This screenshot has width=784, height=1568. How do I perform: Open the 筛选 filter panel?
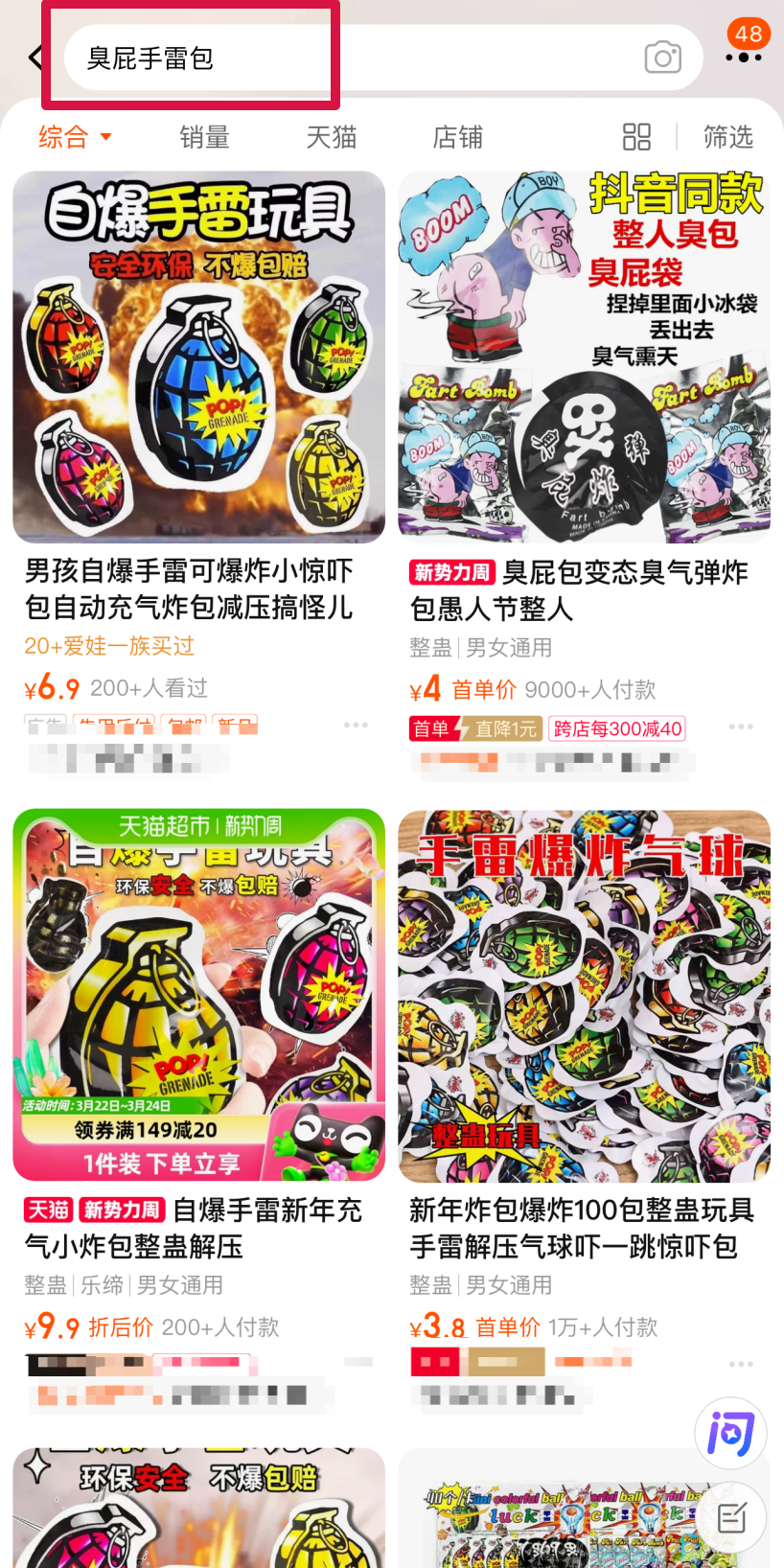pyautogui.click(x=727, y=137)
